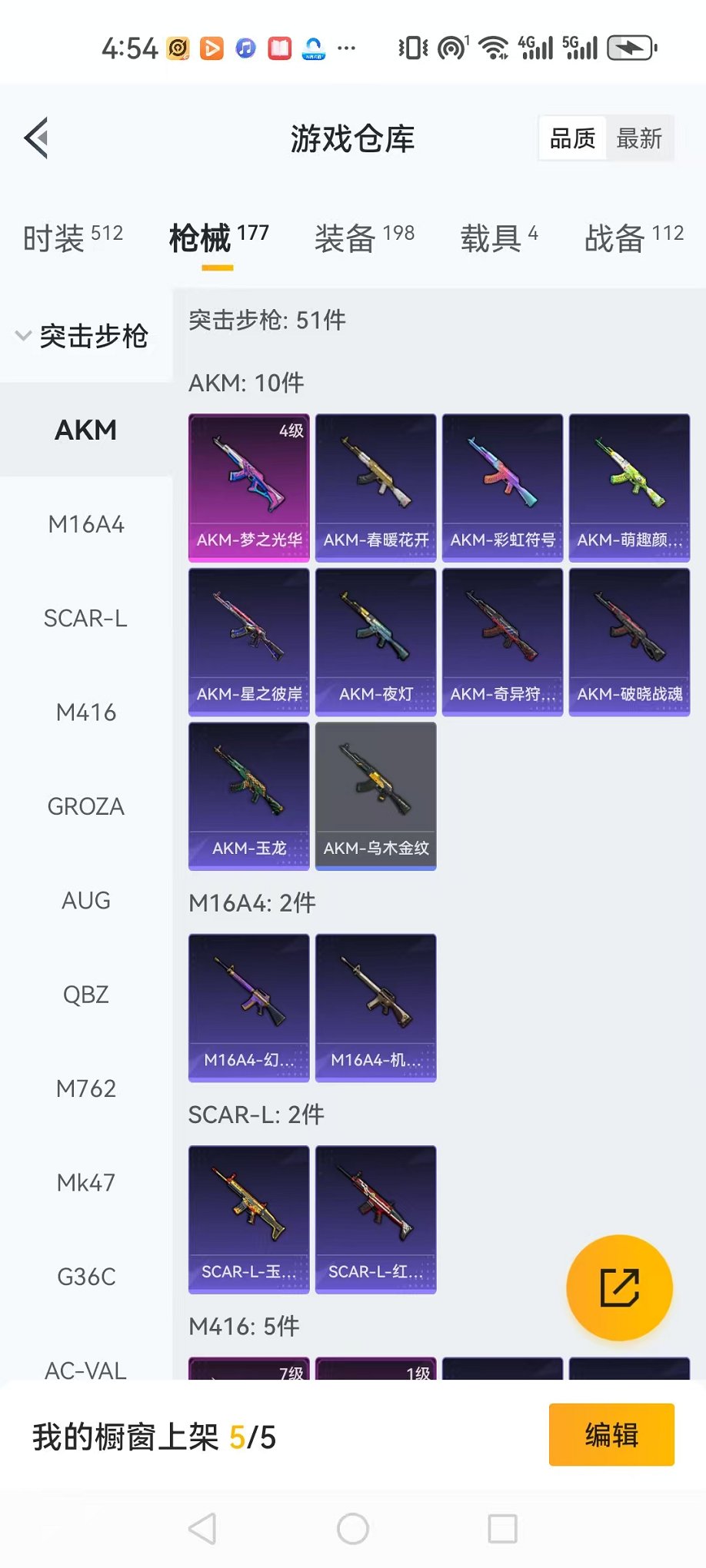Sort warehouse by 最新
This screenshot has height=1568, width=706.
click(638, 139)
